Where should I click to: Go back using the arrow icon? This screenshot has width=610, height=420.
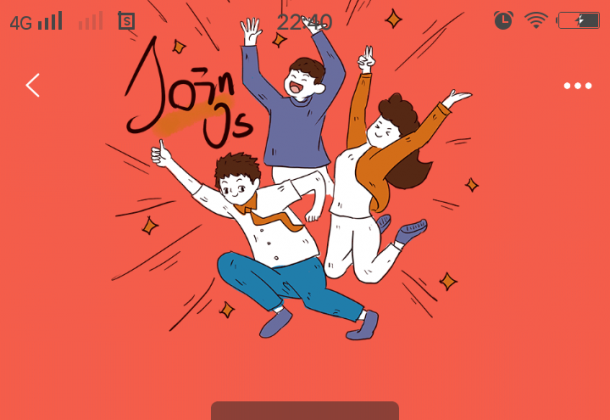[x=33, y=86]
